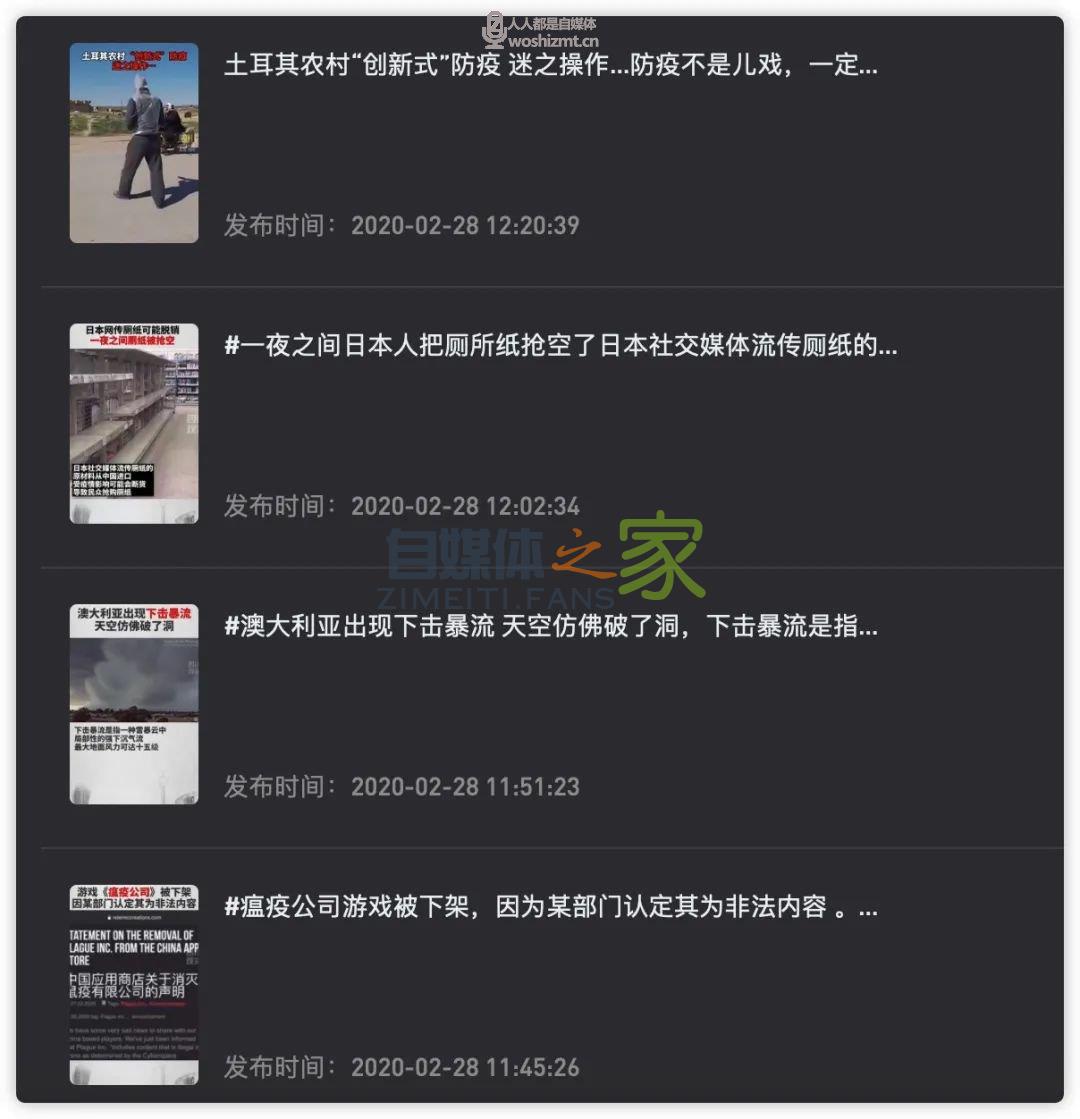Click the 12:20:39 publish timestamp
The image size is (1080, 1119).
465,226
